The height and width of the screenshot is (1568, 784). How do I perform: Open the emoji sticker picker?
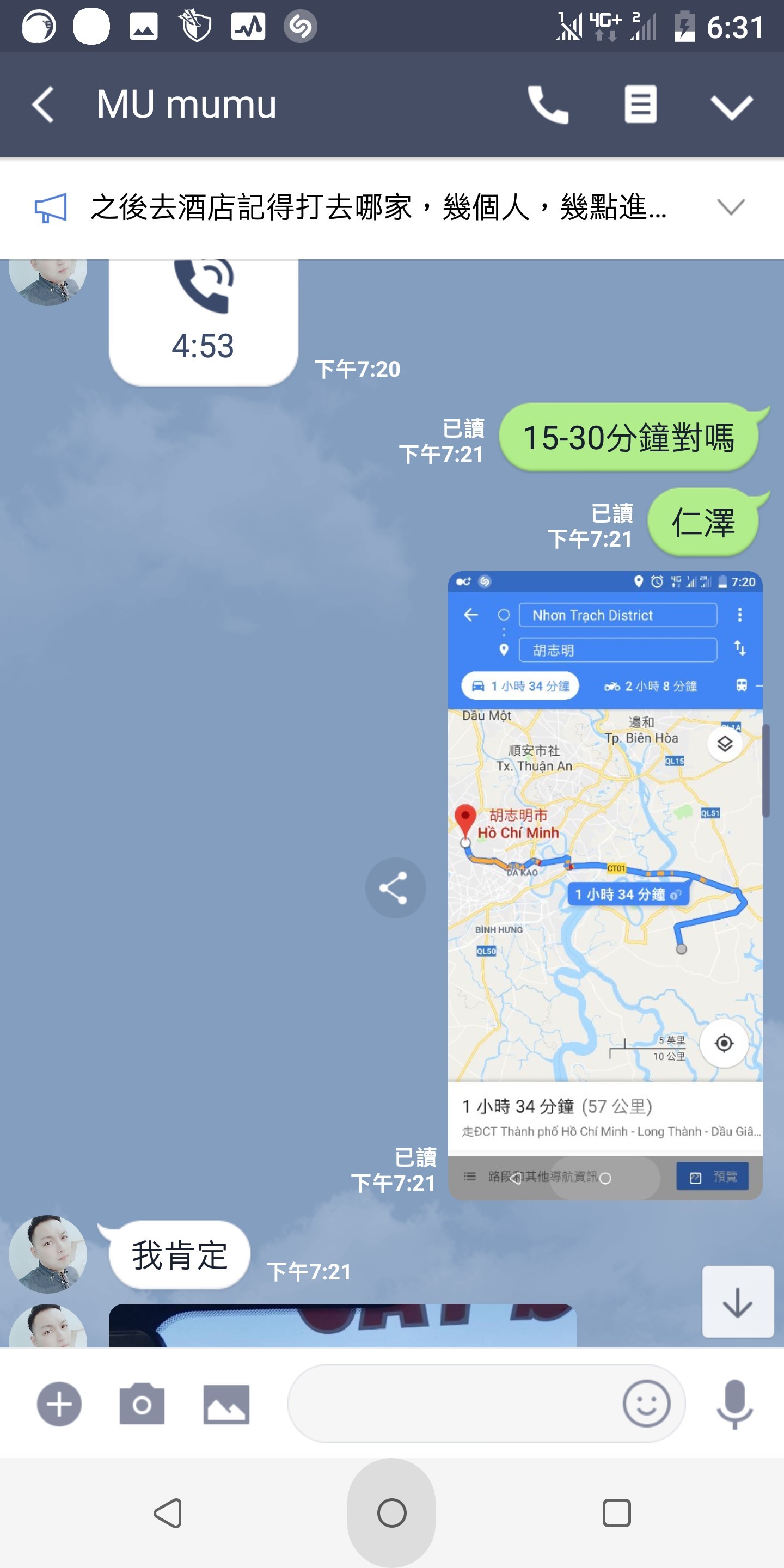click(646, 1403)
